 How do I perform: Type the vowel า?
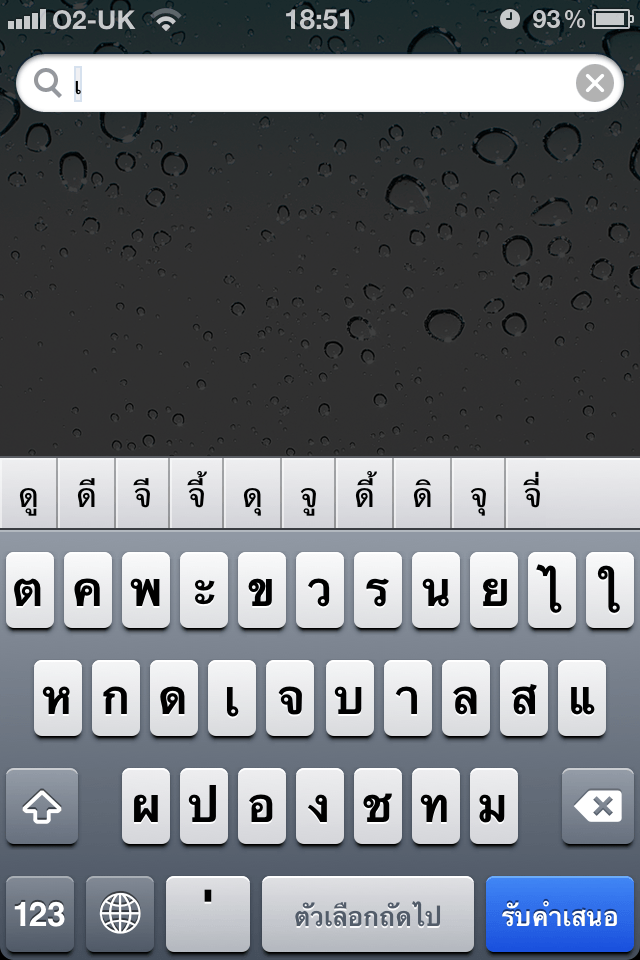tap(407, 698)
